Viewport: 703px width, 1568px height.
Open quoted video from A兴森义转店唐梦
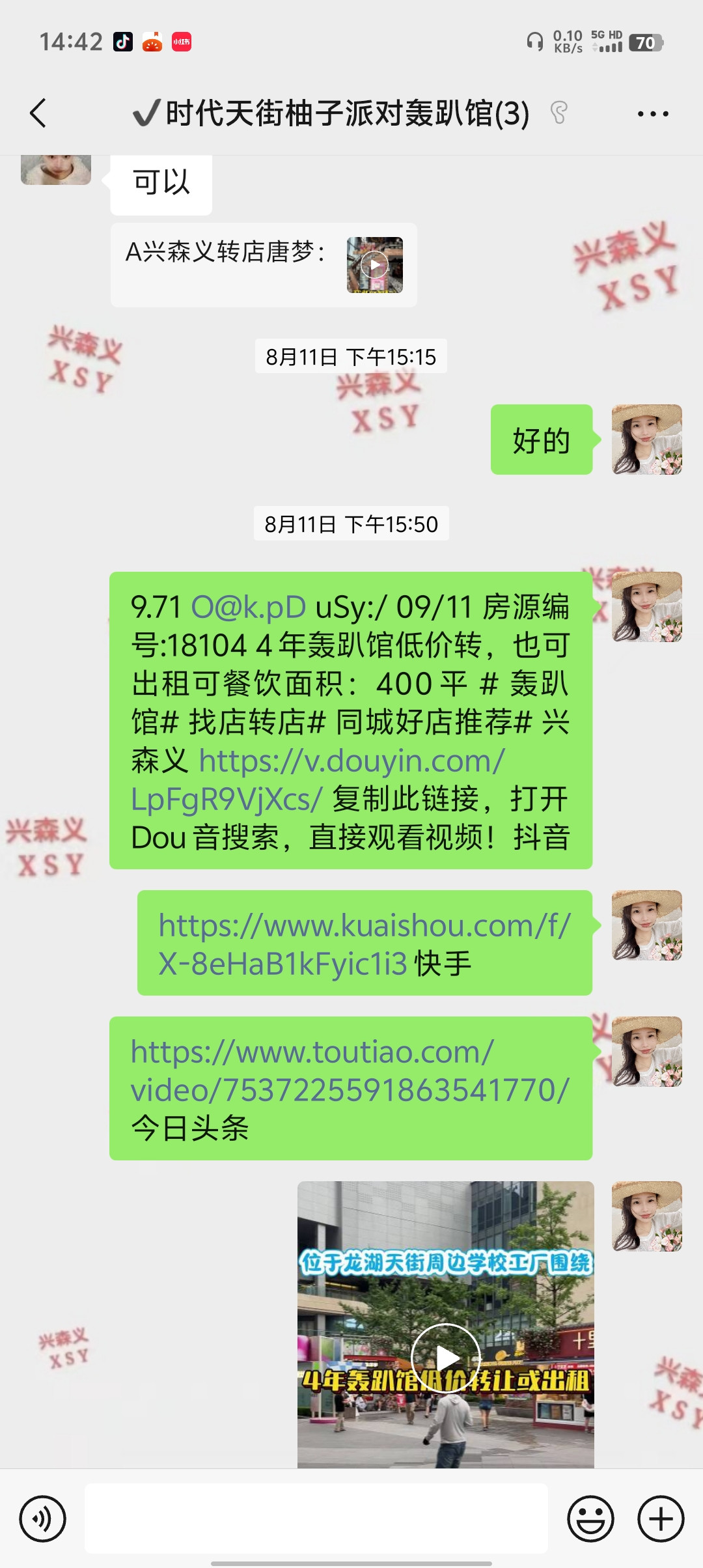[374, 265]
